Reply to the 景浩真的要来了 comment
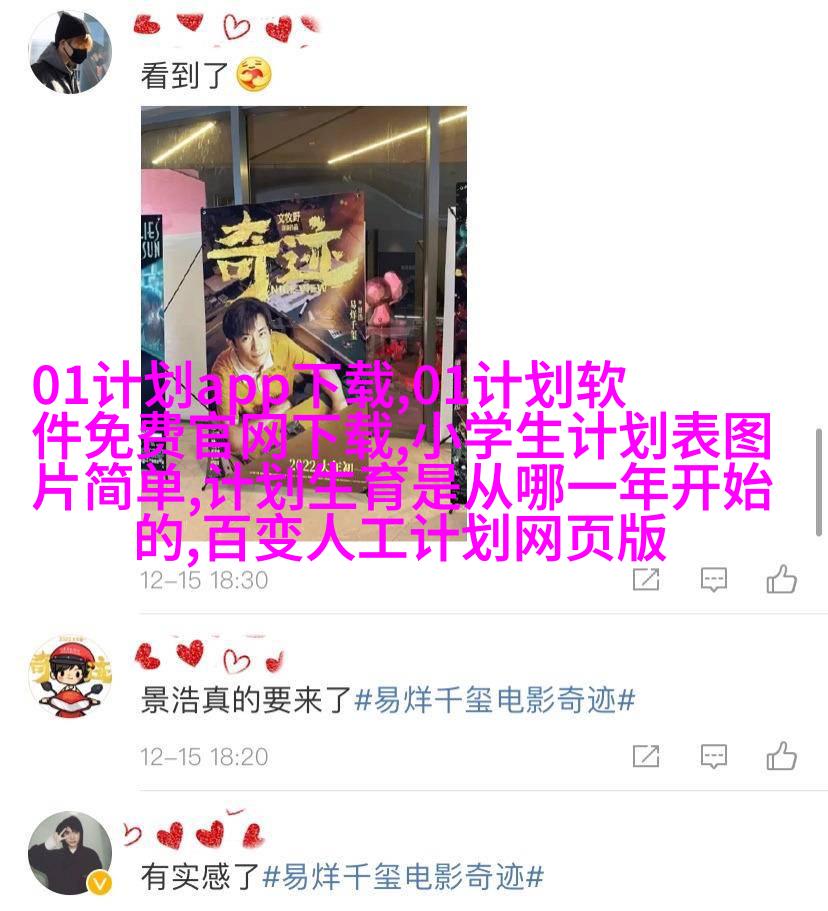The height and width of the screenshot is (911, 828). coord(713,757)
